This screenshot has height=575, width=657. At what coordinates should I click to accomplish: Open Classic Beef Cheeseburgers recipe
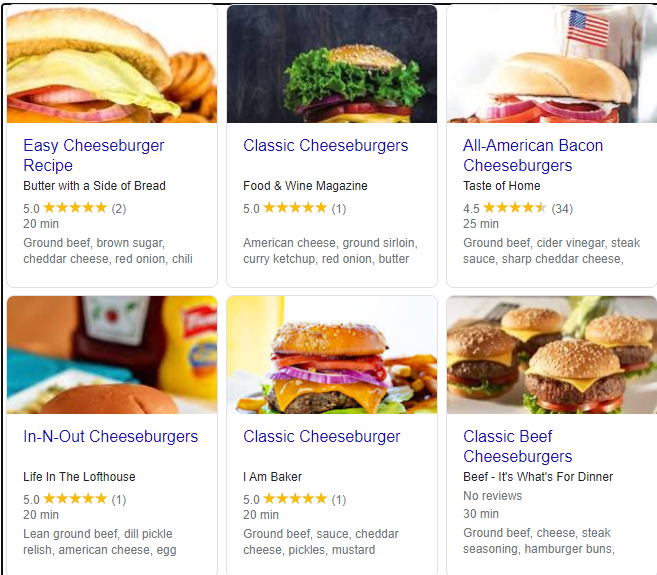click(517, 446)
